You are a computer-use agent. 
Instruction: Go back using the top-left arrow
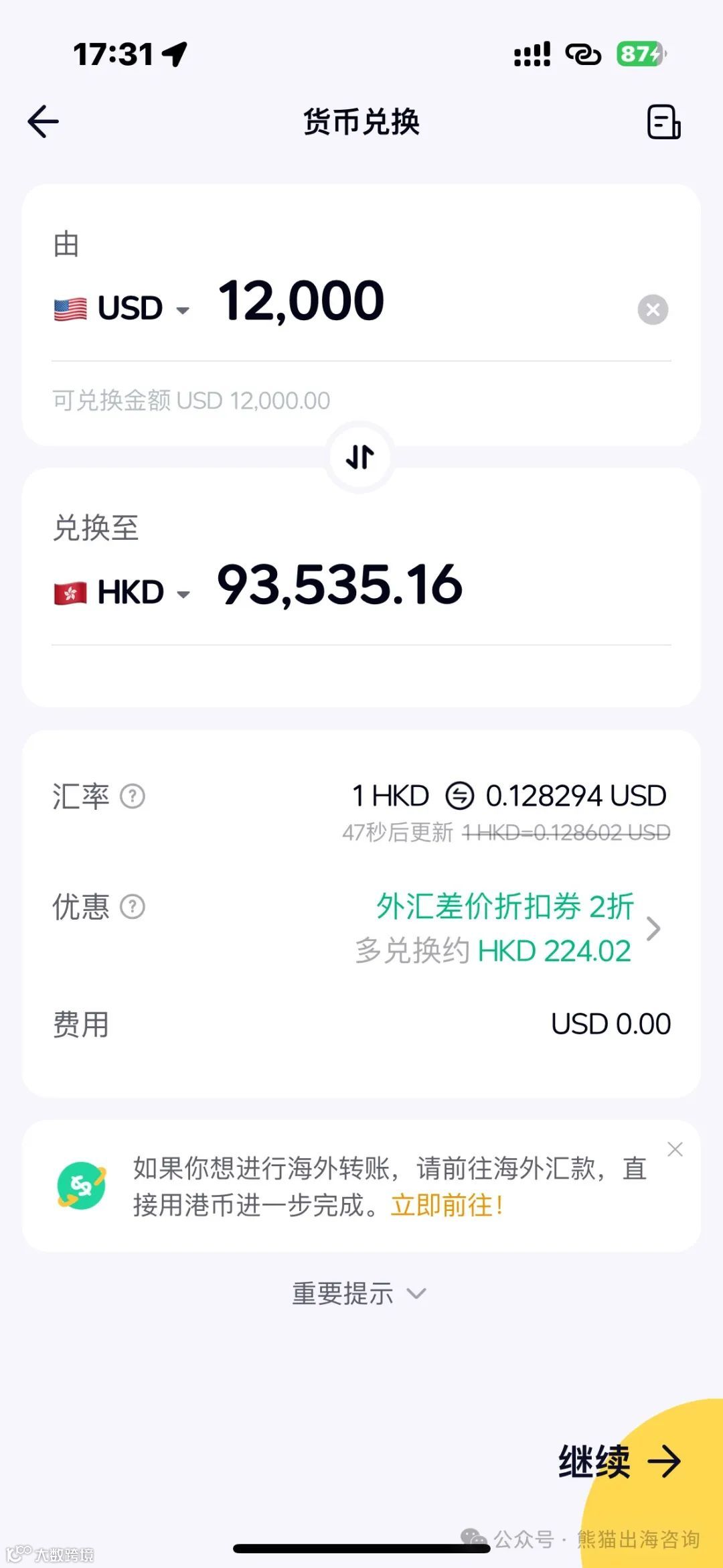pyautogui.click(x=44, y=121)
